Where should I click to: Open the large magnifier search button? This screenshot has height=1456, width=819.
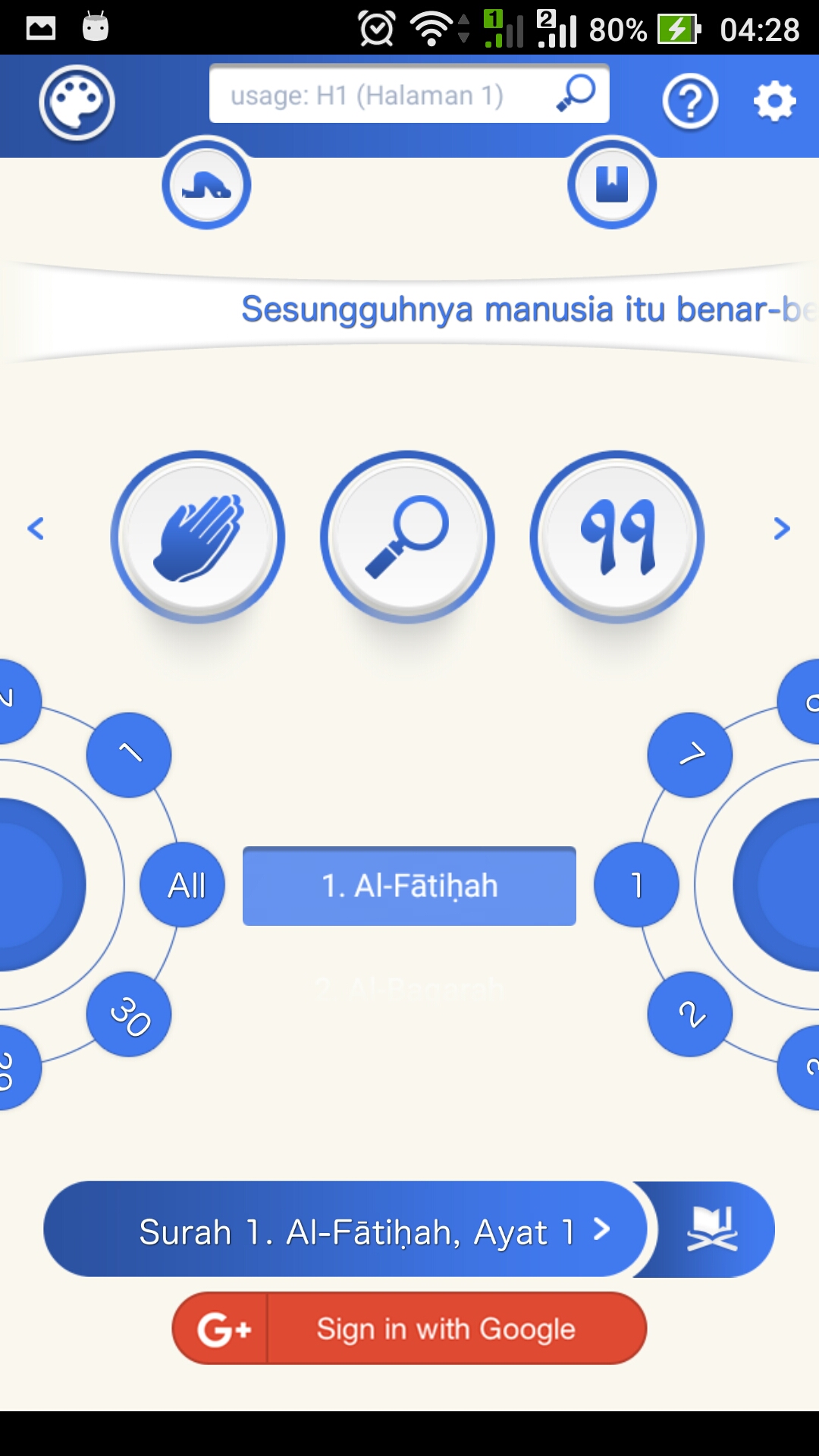pyautogui.click(x=408, y=538)
